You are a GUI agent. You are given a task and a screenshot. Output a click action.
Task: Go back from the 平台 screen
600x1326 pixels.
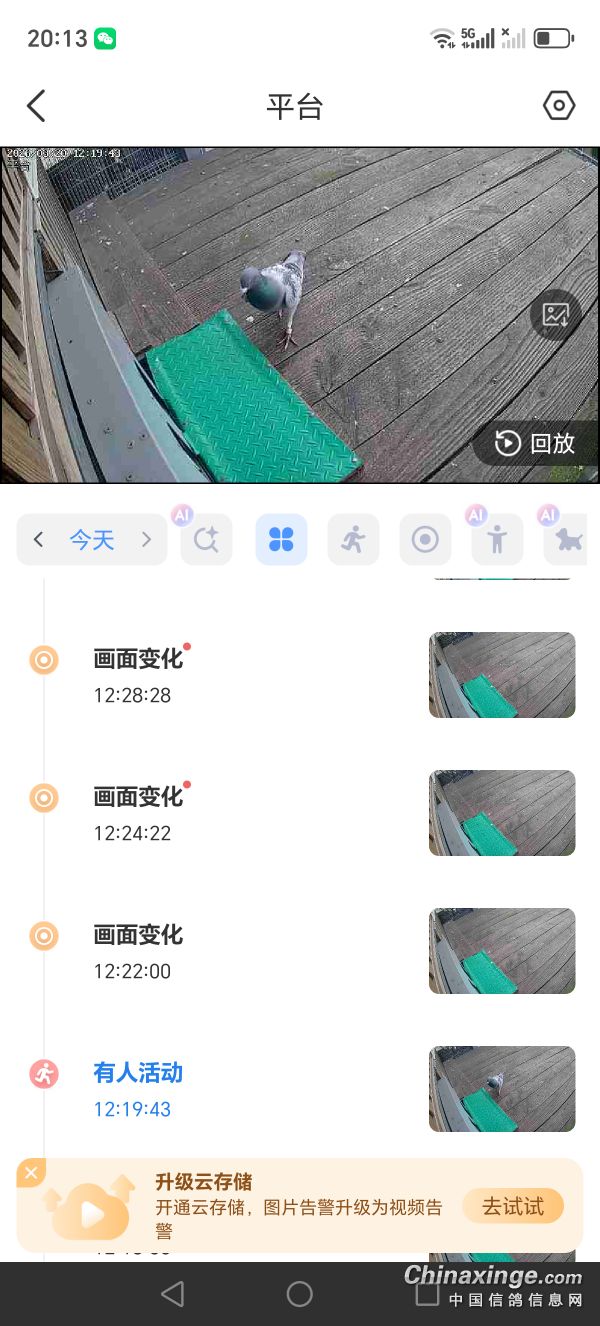(x=37, y=106)
